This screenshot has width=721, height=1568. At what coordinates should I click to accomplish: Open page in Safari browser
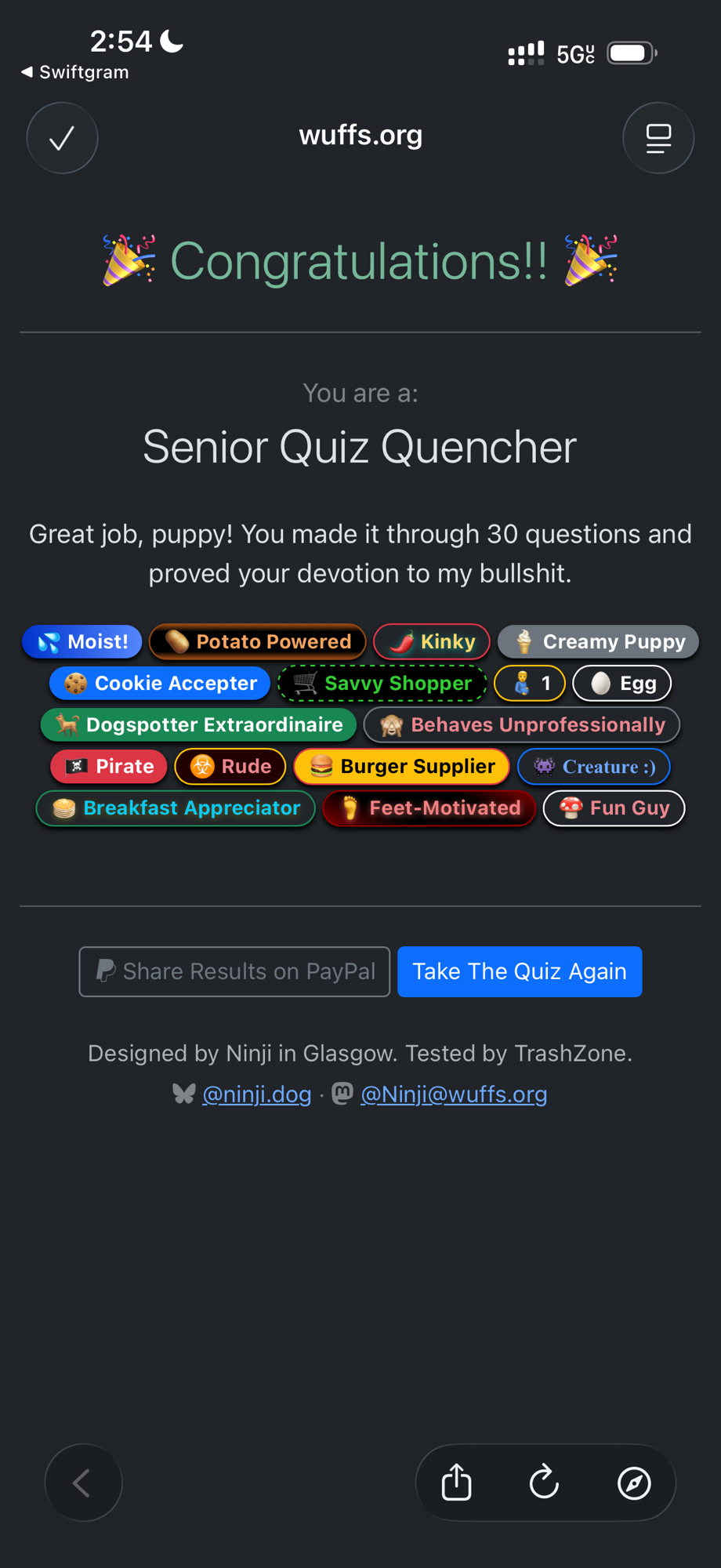633,1483
